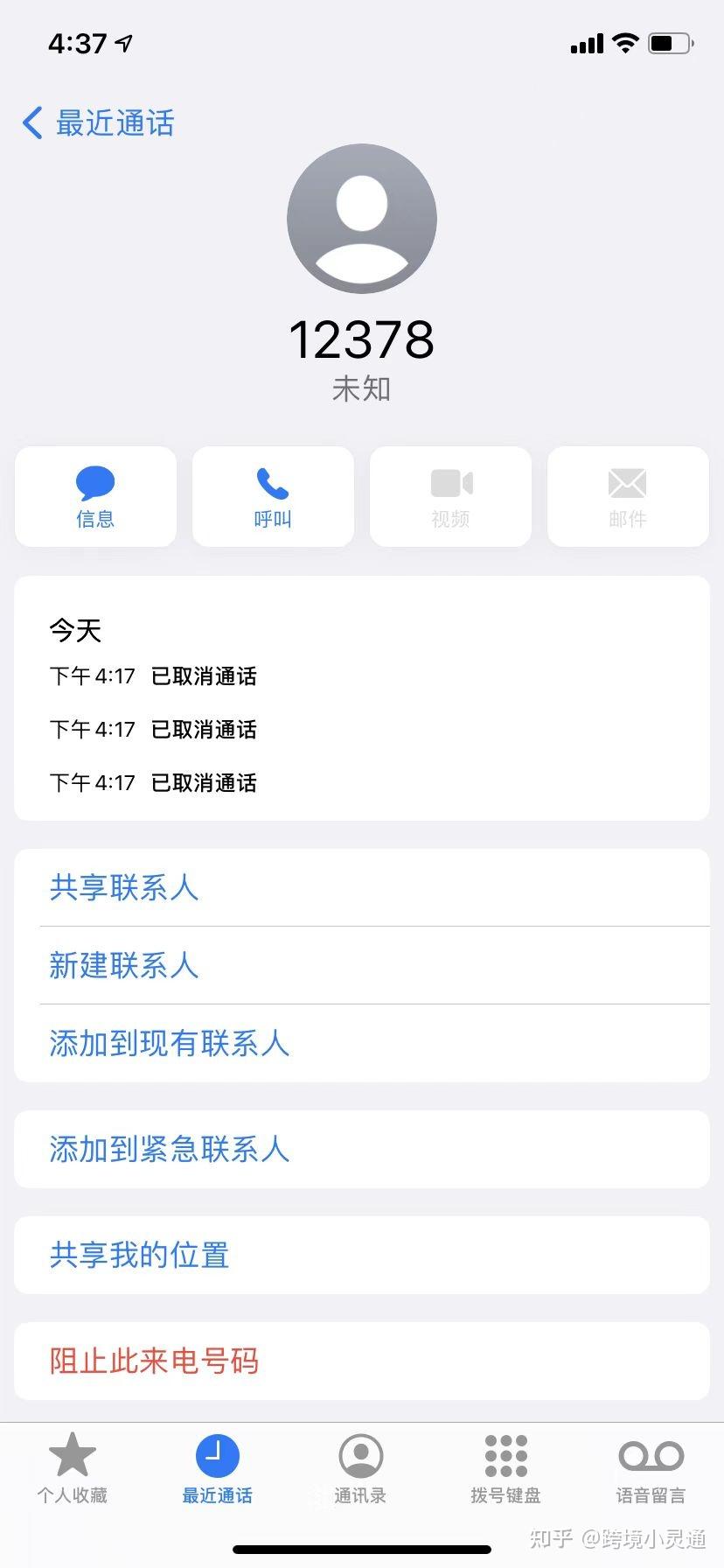Go back to 最近通话 list

pos(98,123)
